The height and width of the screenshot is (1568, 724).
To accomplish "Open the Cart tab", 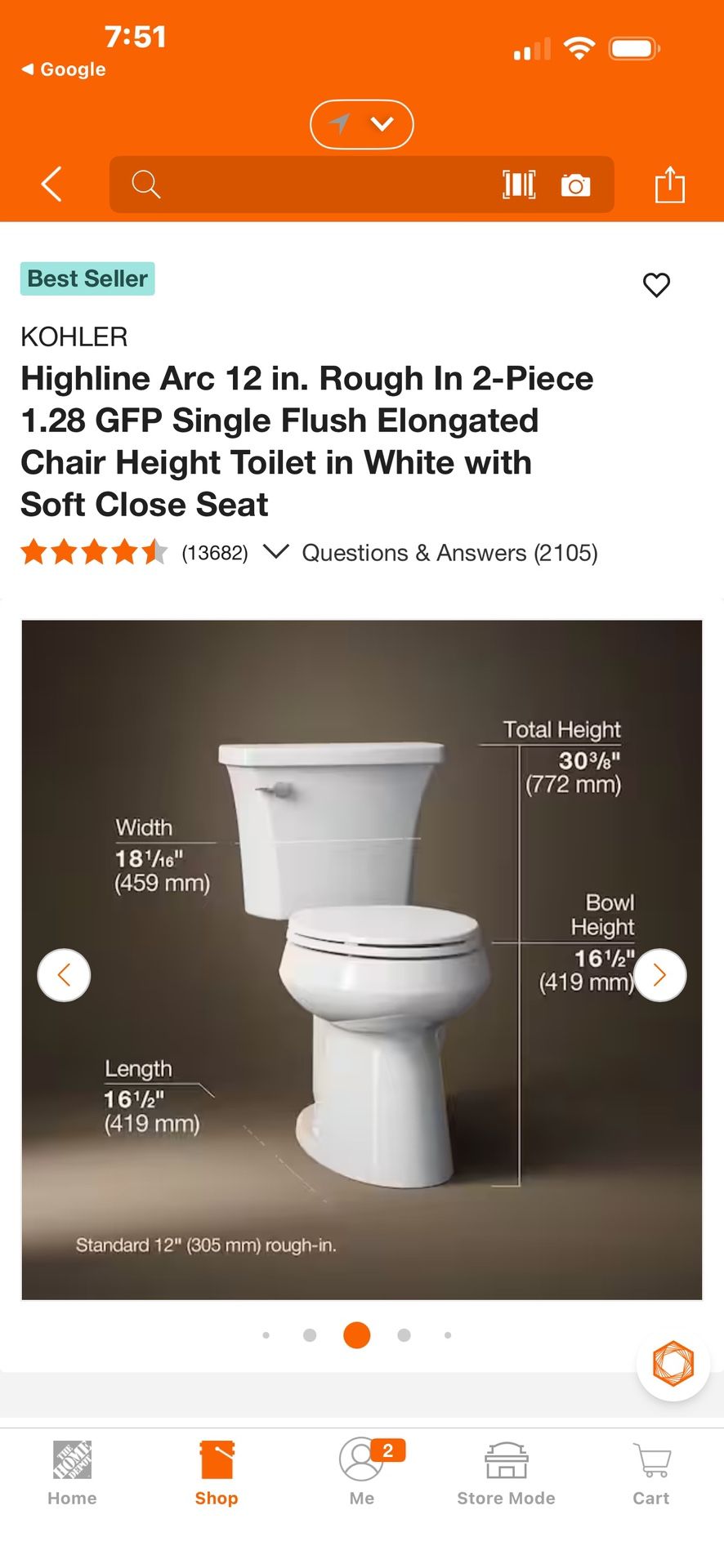I will pos(650,1473).
